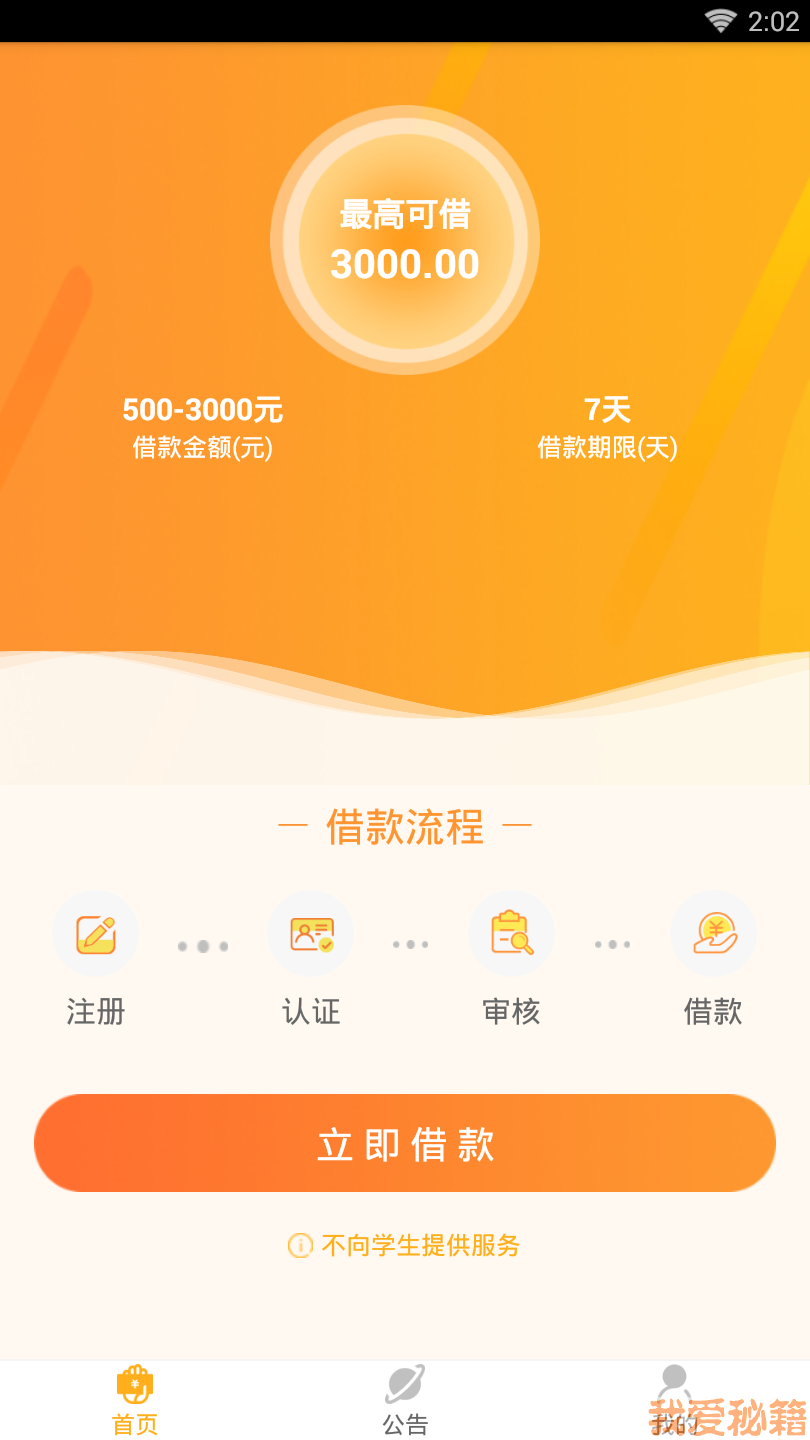Tap the 立即借款 button
This screenshot has height=1440, width=810.
pyautogui.click(x=405, y=1143)
